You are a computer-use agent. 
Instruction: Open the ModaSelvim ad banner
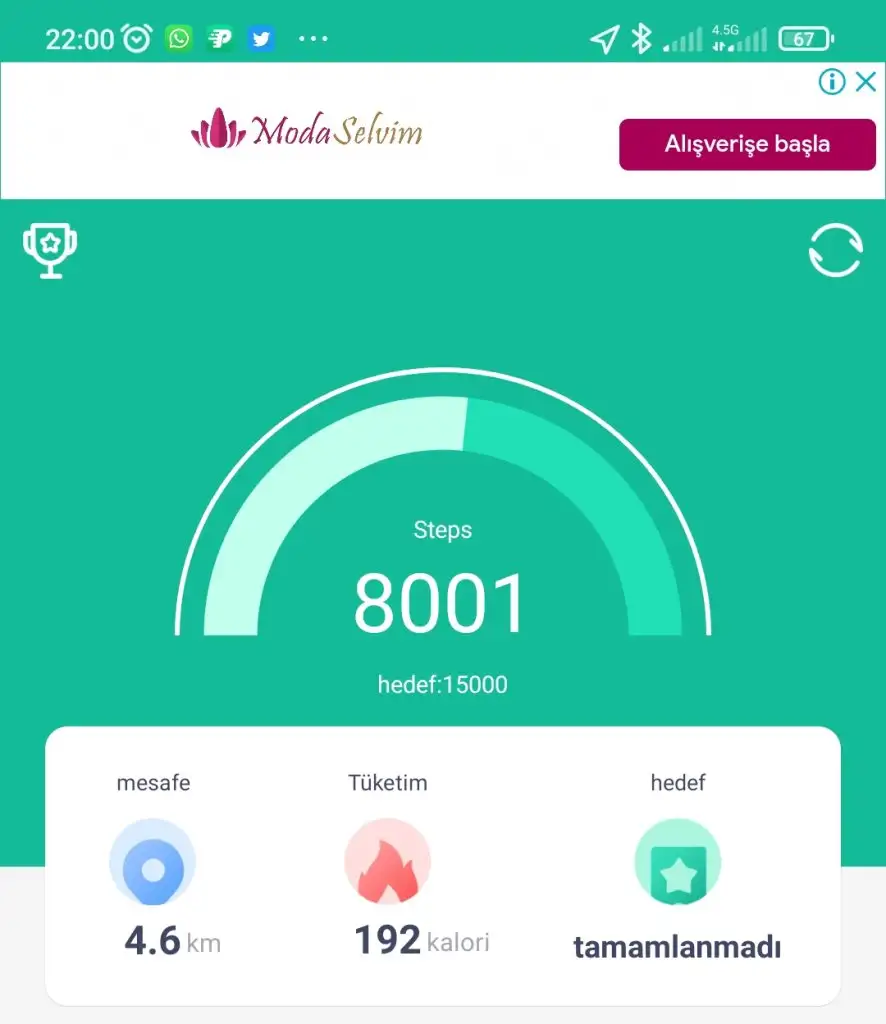[x=306, y=131]
